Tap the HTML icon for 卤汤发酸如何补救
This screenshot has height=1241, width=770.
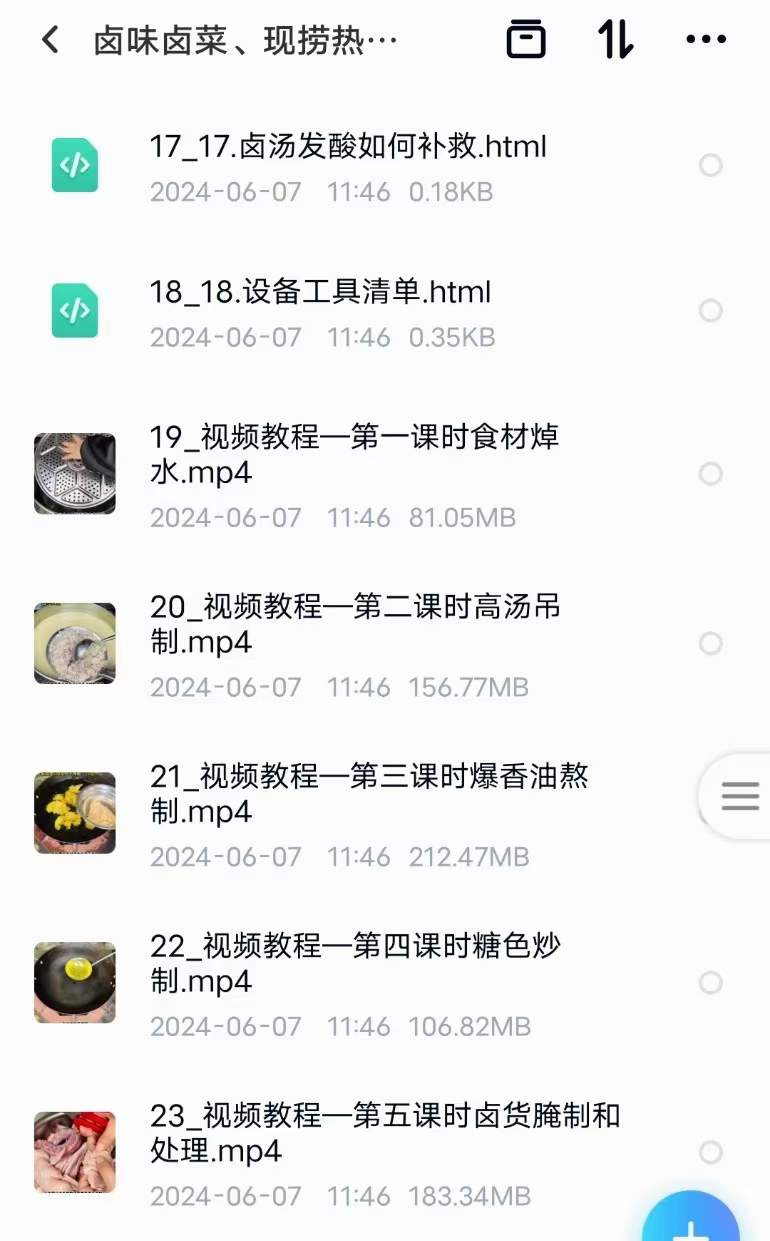click(x=74, y=165)
